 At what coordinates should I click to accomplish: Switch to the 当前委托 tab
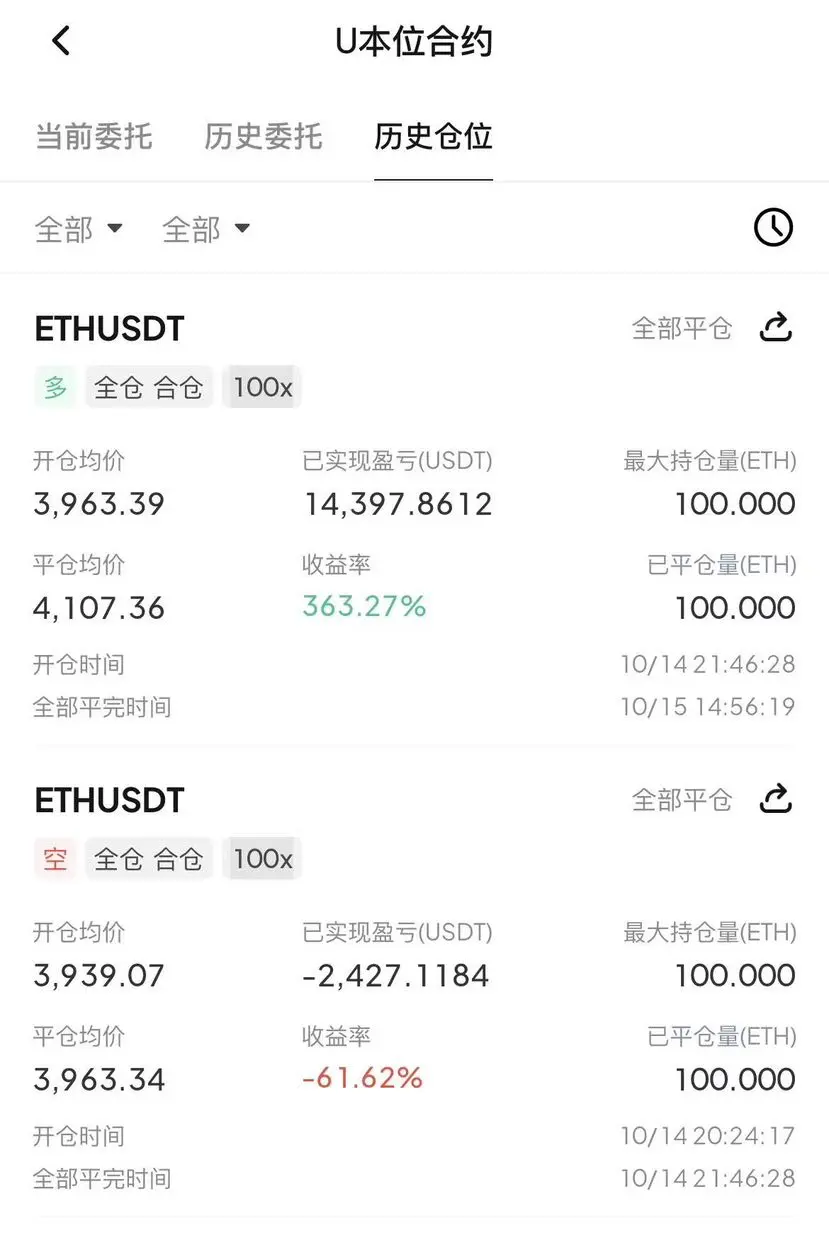[94, 136]
